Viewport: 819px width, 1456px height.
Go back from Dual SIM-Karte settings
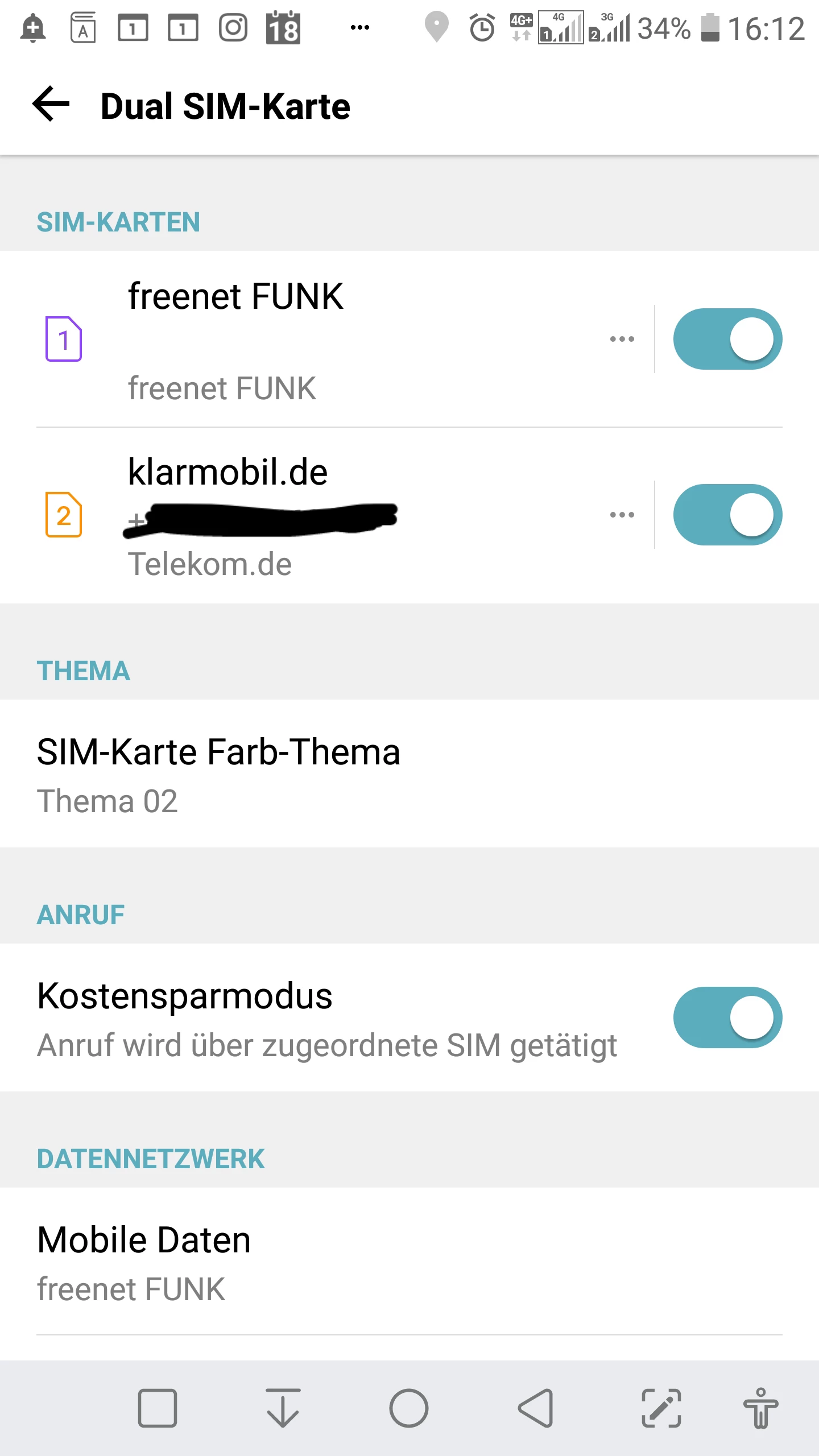pos(51,105)
